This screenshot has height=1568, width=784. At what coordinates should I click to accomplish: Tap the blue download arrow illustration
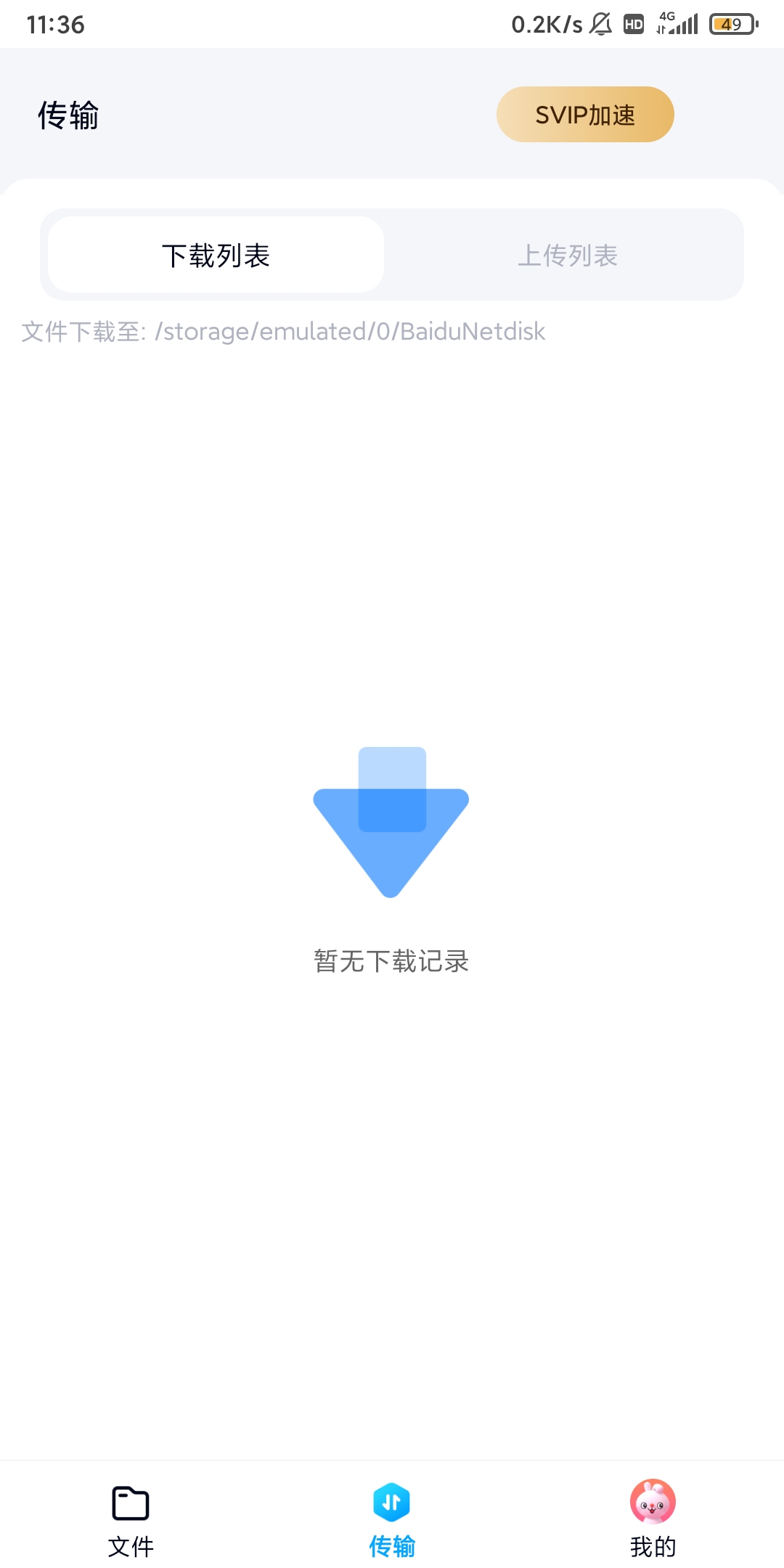tap(391, 820)
